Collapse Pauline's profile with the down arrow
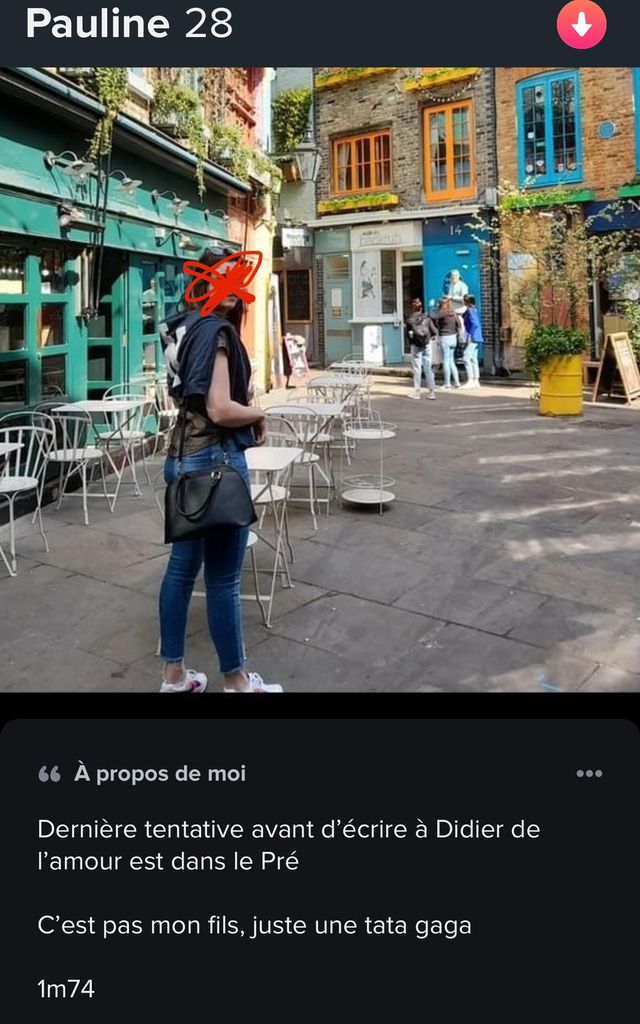 click(x=581, y=24)
